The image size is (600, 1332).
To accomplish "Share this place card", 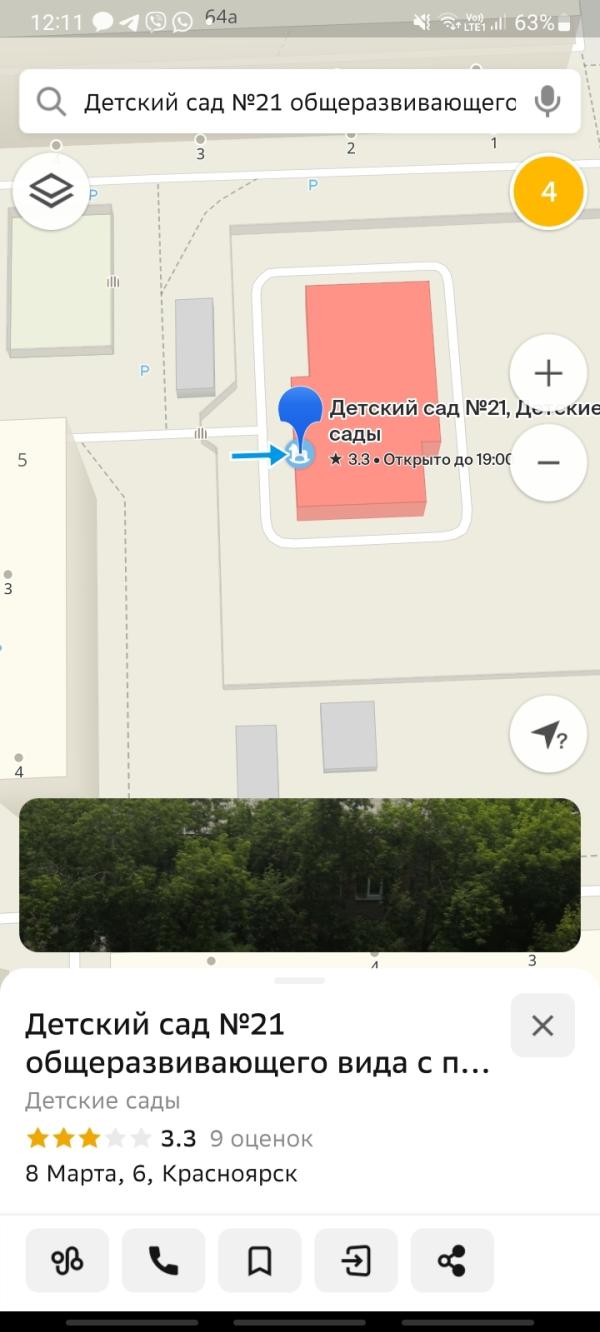I will (452, 1261).
